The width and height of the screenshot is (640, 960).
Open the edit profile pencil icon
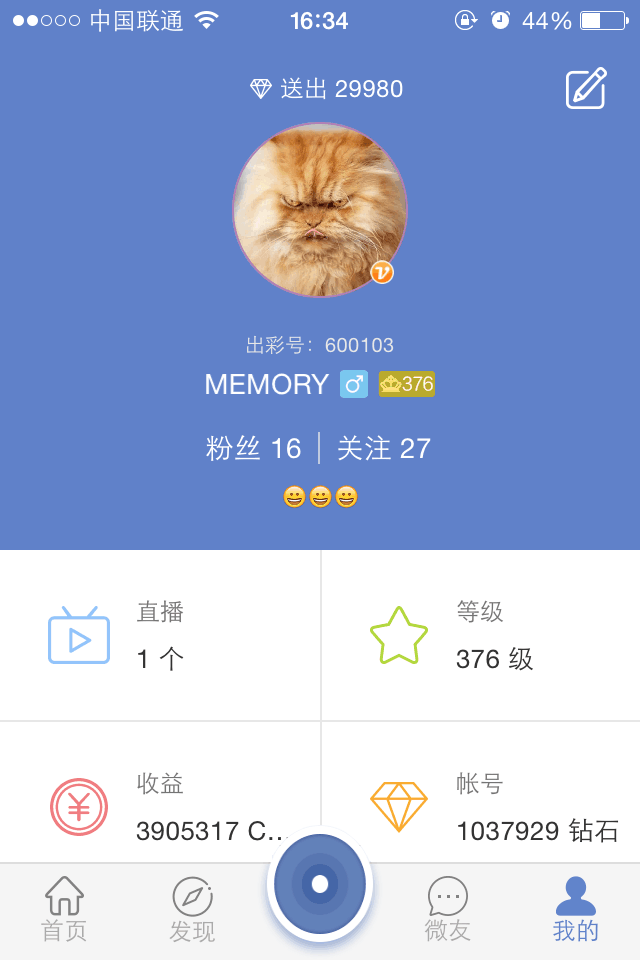586,88
